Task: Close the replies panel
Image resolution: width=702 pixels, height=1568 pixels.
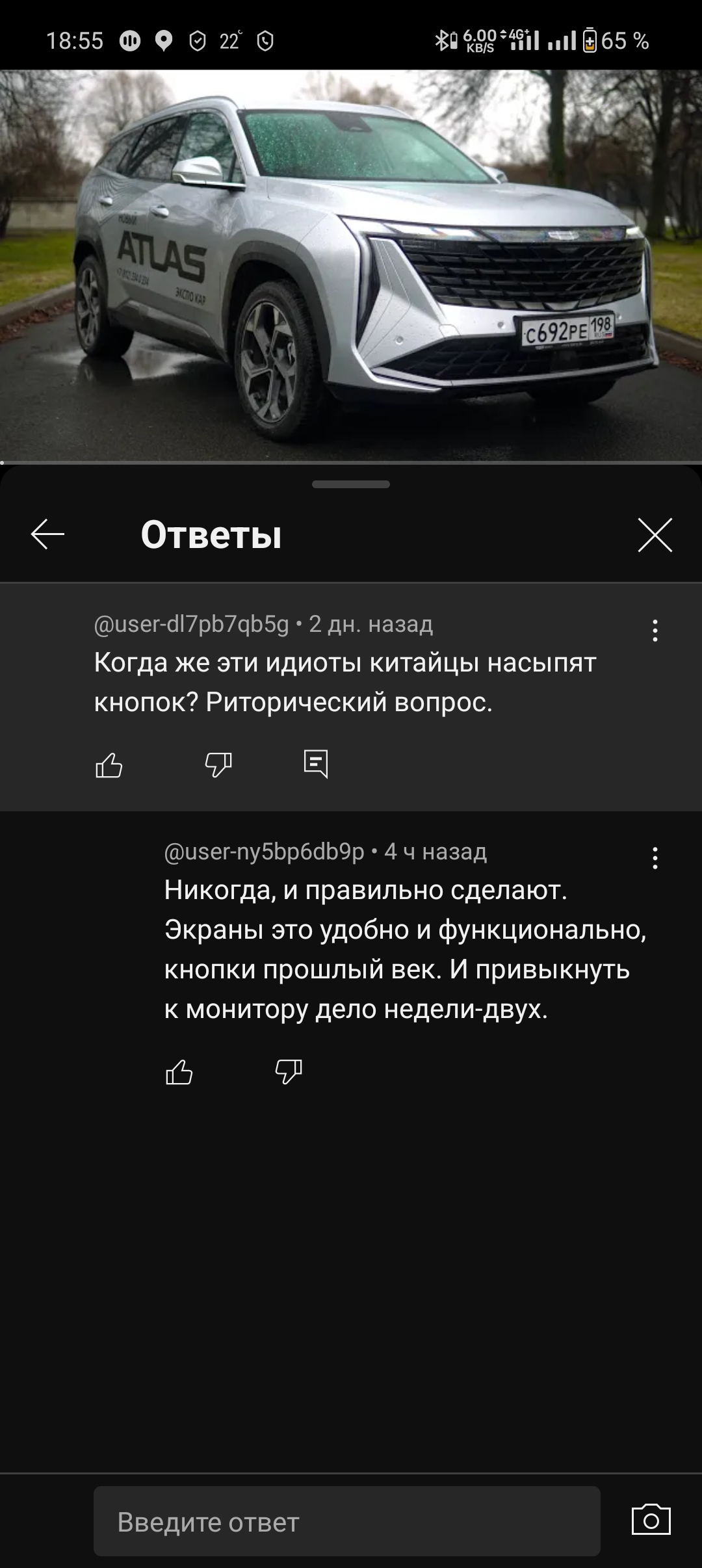Action: coord(655,534)
